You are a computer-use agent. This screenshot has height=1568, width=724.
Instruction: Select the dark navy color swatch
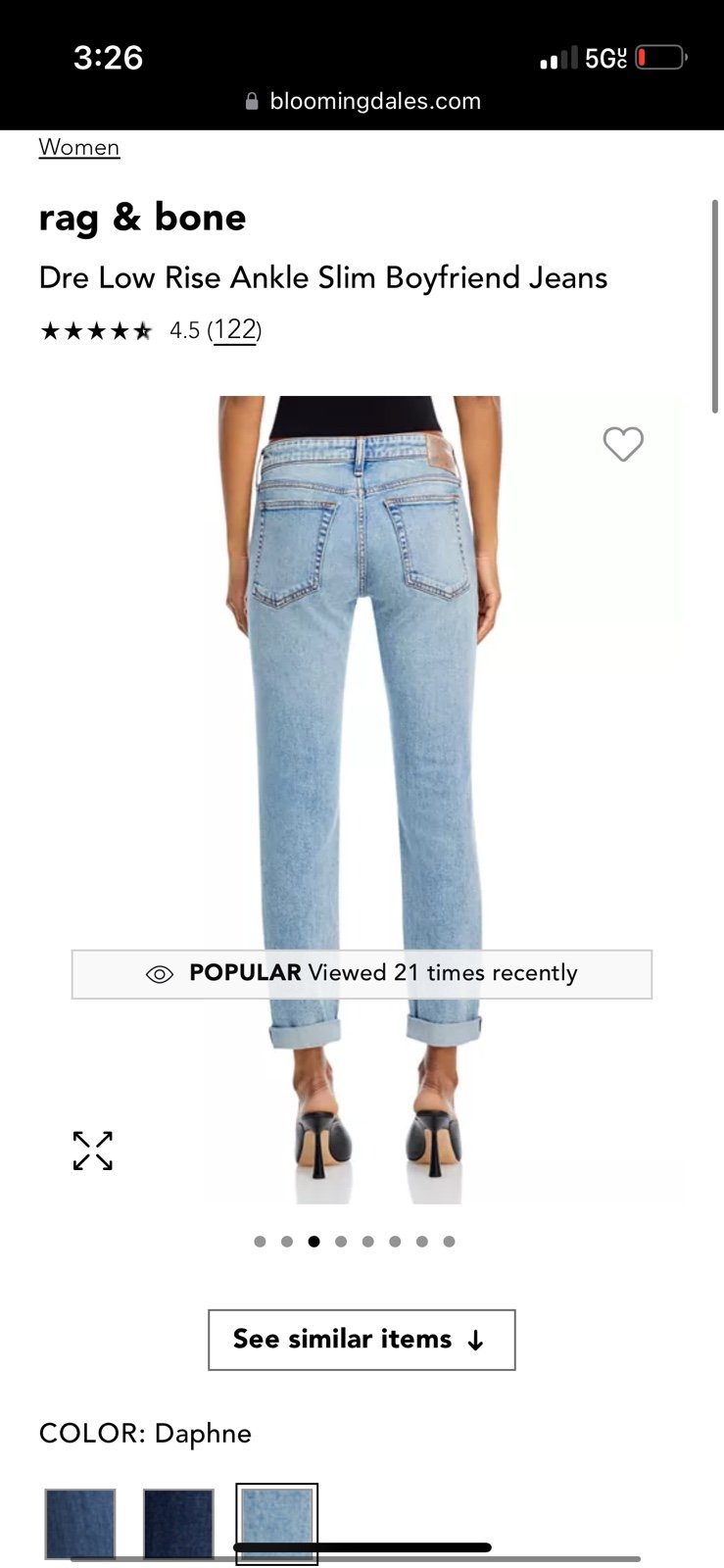(x=178, y=1524)
